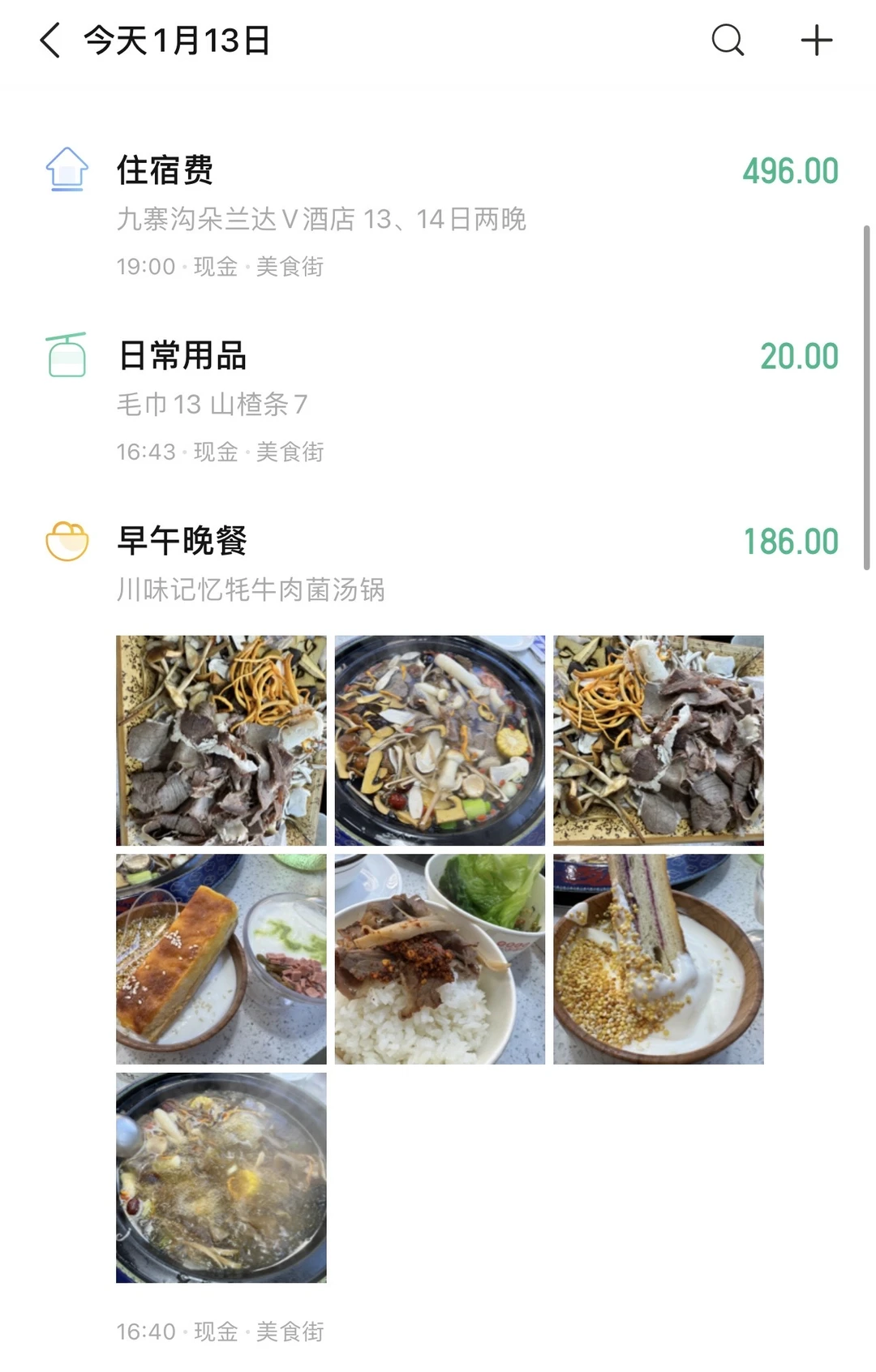View the black hot pot soup photo
This screenshot has height=1372, width=876.
point(440,740)
